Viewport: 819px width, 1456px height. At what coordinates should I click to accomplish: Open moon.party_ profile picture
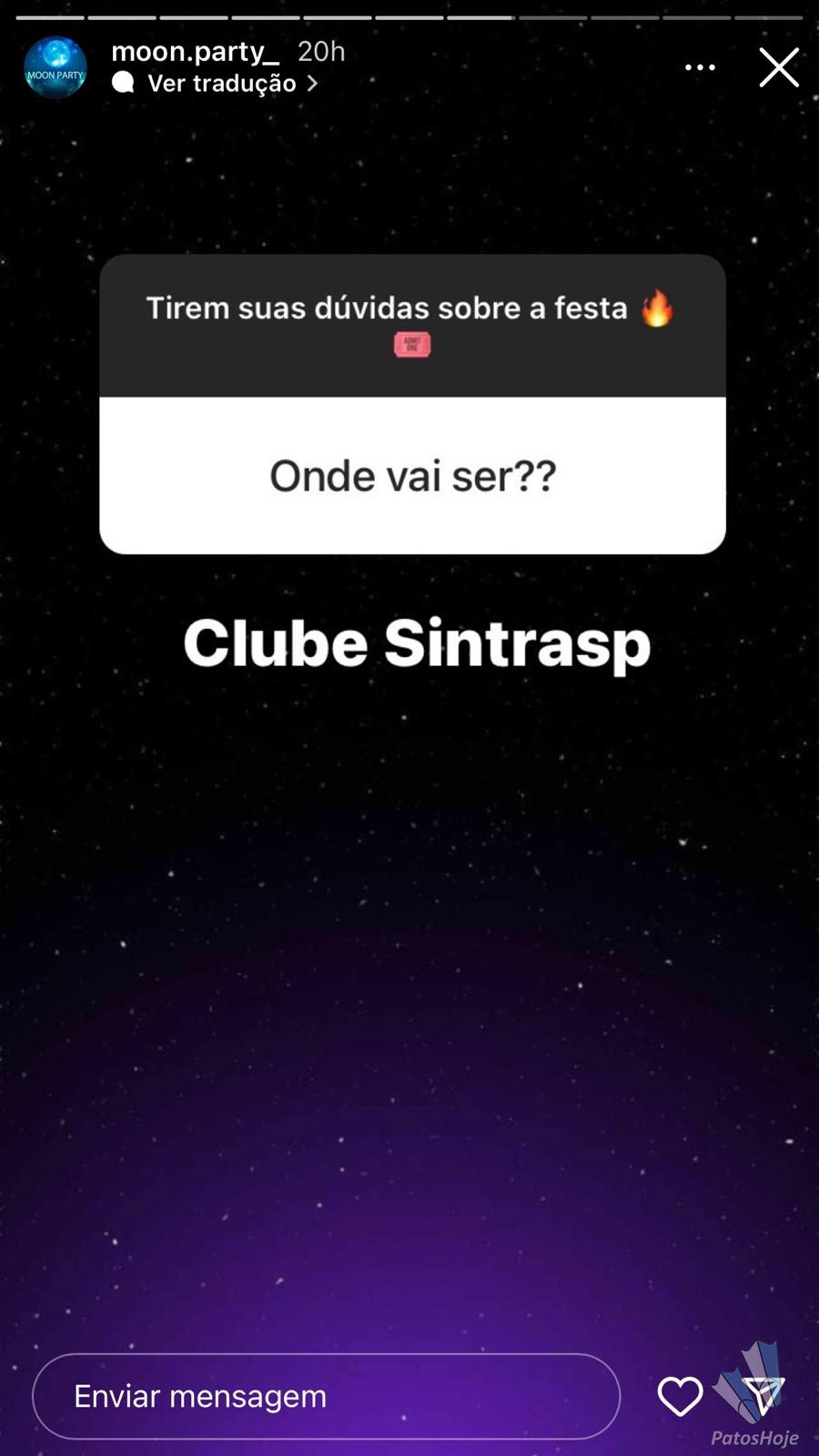[x=56, y=67]
